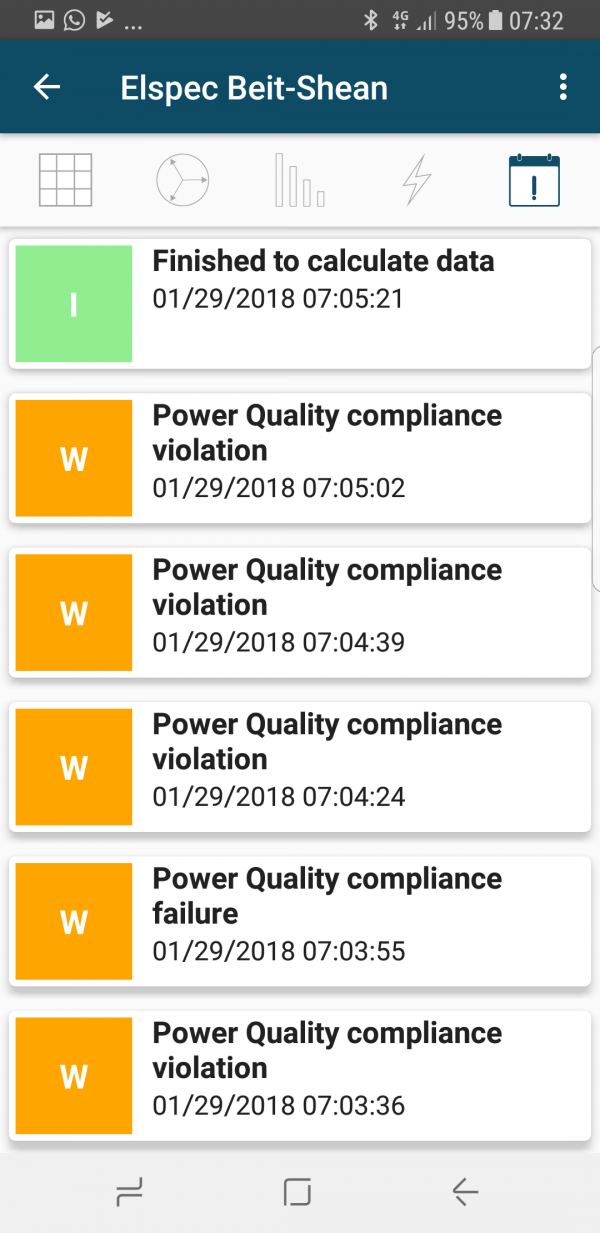This screenshot has width=600, height=1233.
Task: Open the Power Quality compliance failure event
Action: tap(300, 921)
